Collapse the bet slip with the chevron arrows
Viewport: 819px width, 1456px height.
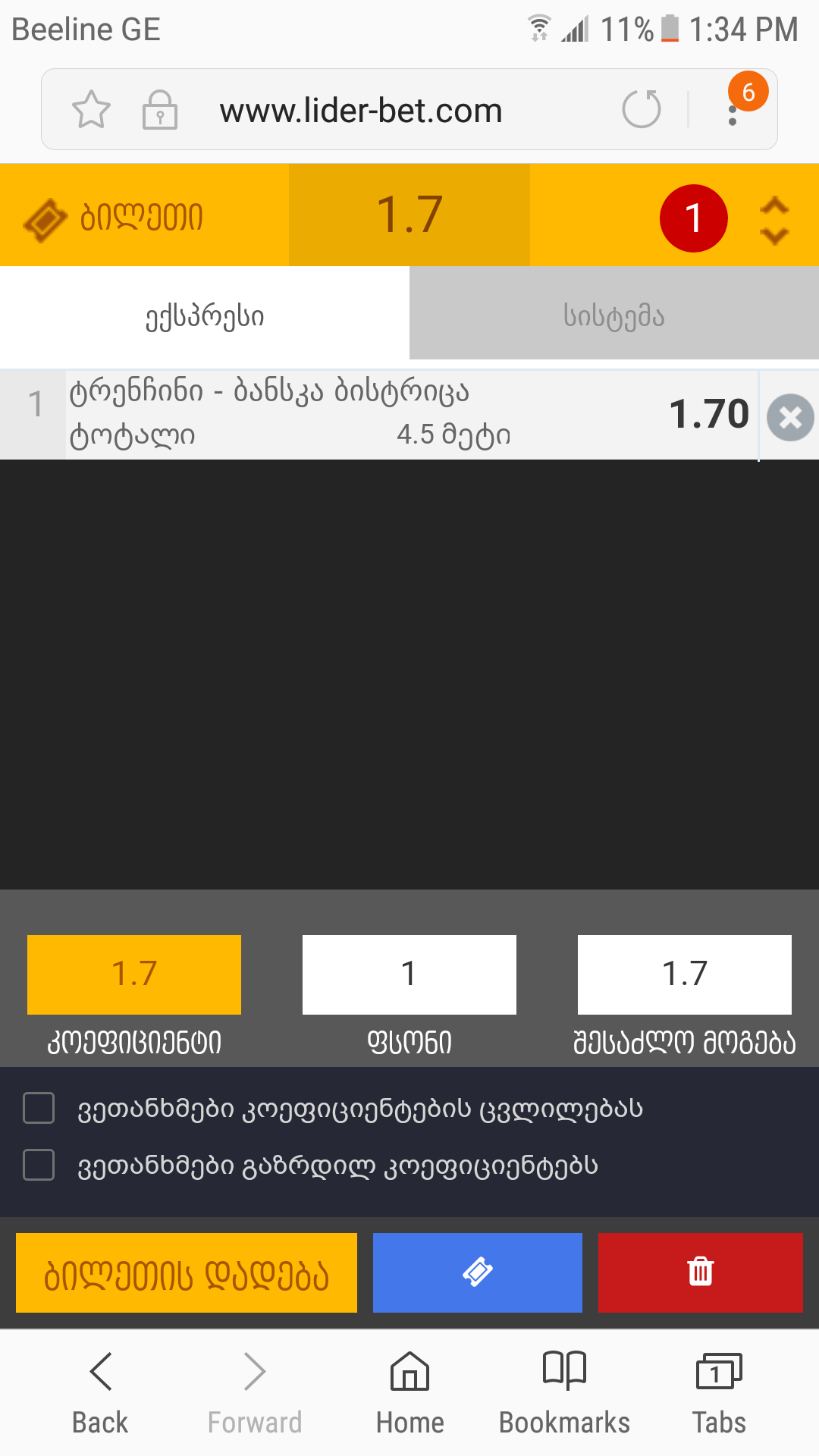[x=773, y=218]
